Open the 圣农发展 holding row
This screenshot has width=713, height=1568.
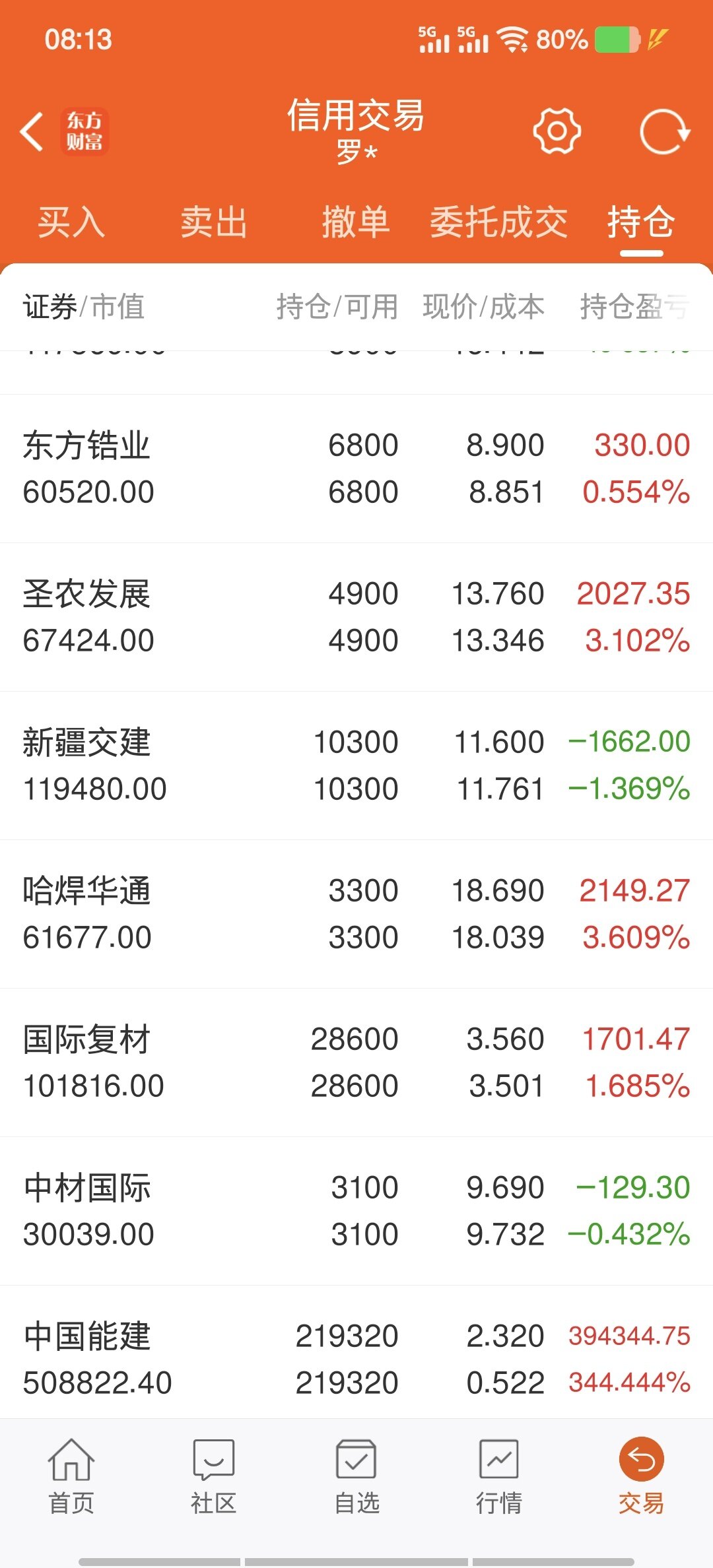(356, 617)
